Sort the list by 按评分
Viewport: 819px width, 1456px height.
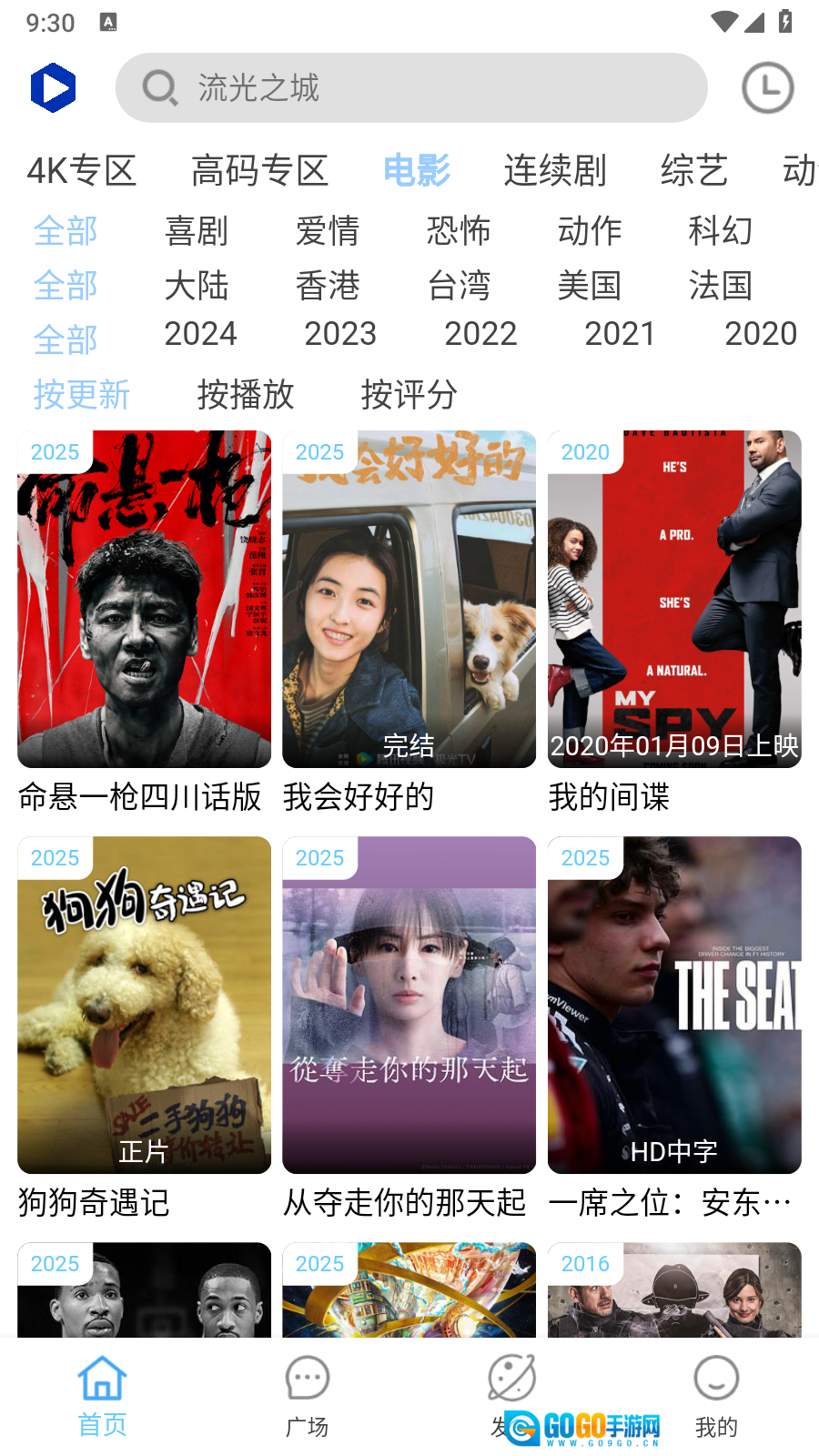pos(409,395)
